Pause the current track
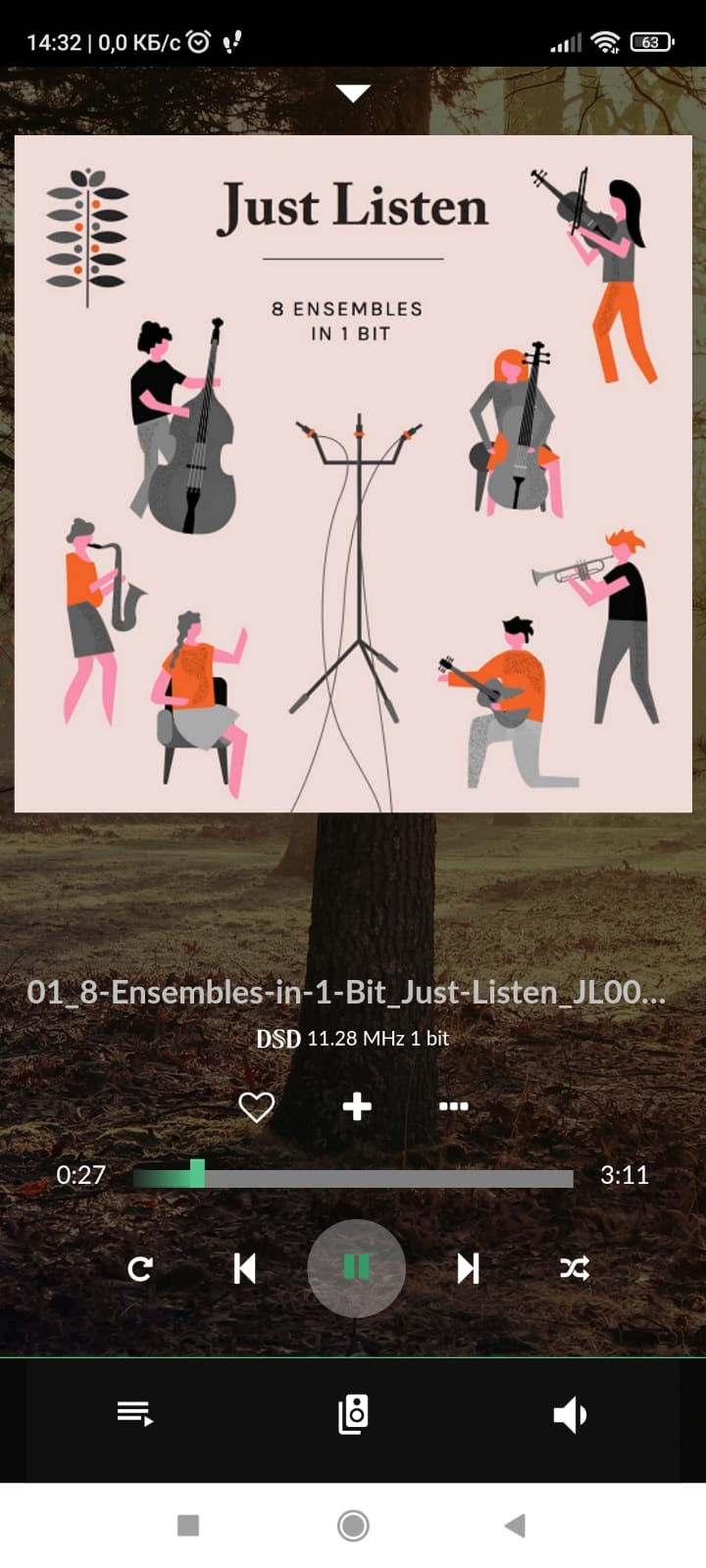Image resolution: width=706 pixels, height=1568 pixels. coord(356,1268)
